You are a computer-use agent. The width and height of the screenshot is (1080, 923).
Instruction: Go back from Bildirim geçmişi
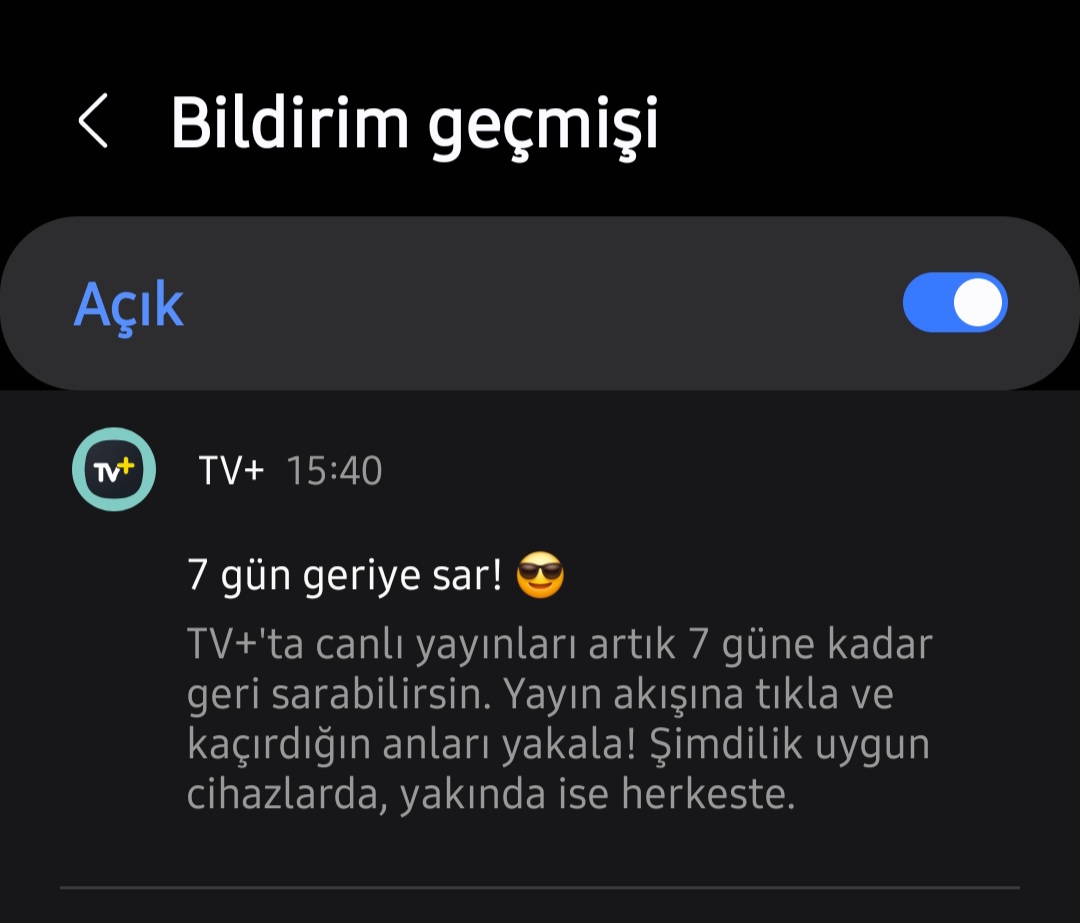tap(93, 123)
